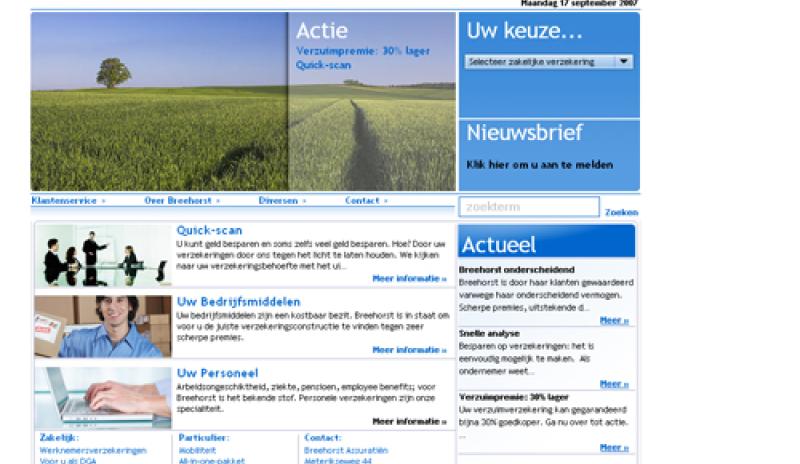Tap the Zoeken button

pos(621,212)
